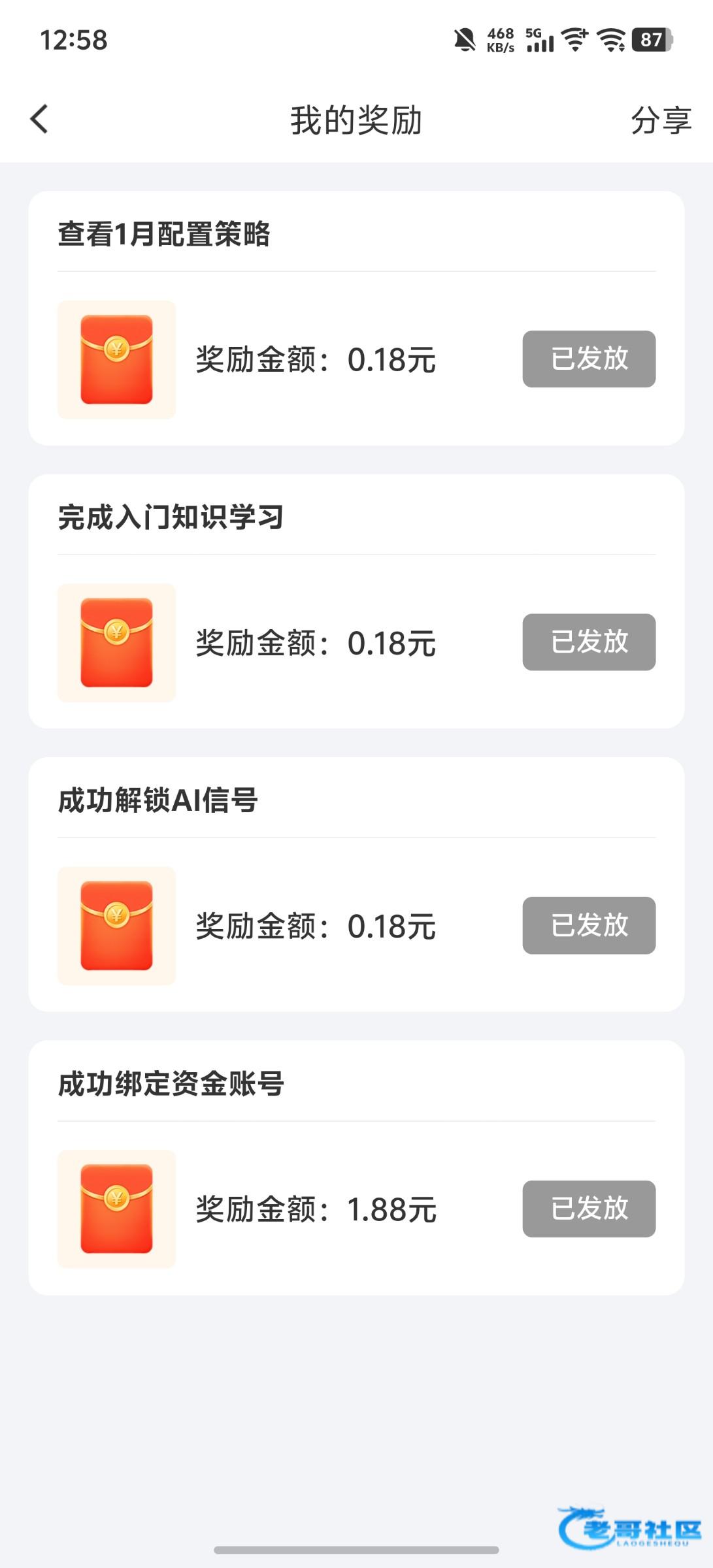Screen dimensions: 713x1568
Task: Tap 已发放 for 成功解锁AI信号 reward
Action: click(589, 926)
